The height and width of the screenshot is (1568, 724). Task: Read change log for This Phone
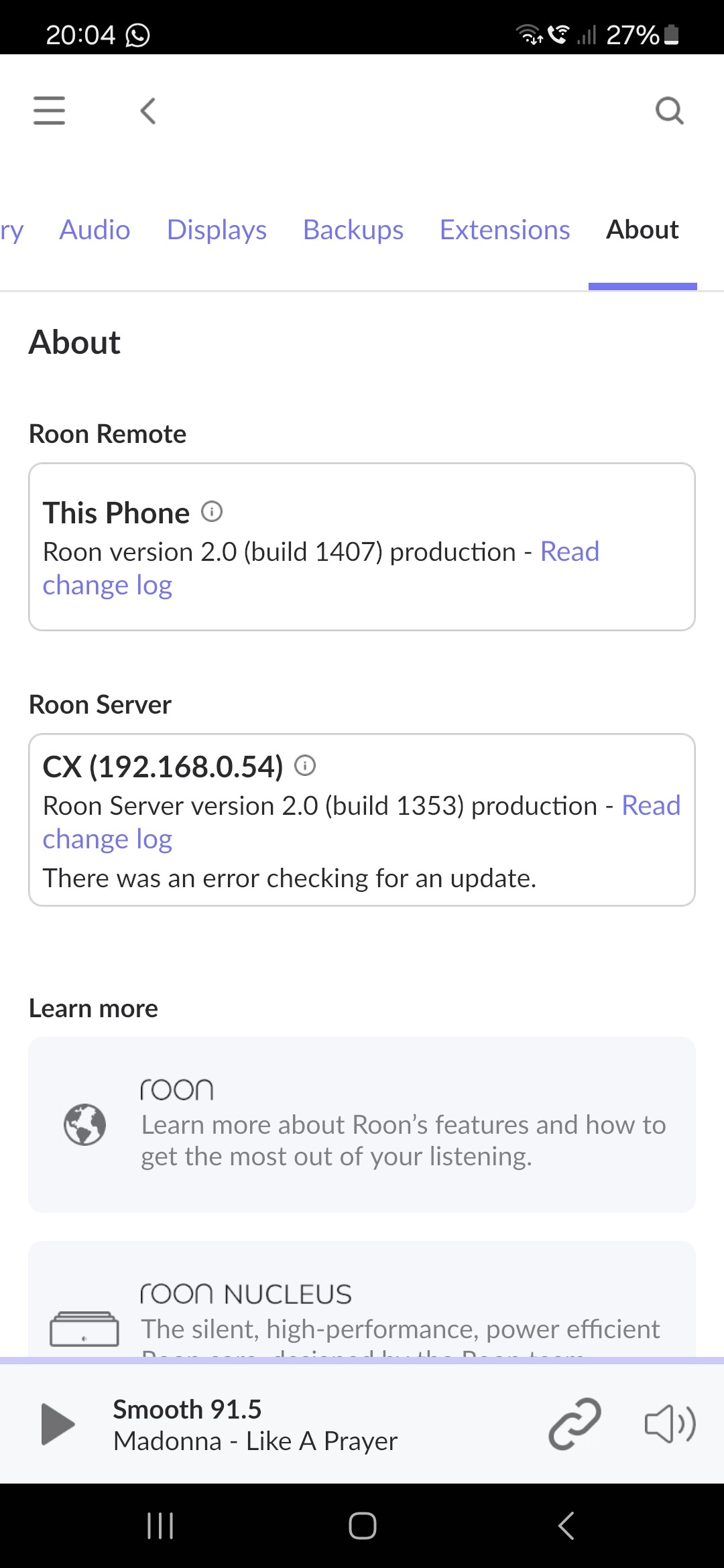[x=321, y=568]
